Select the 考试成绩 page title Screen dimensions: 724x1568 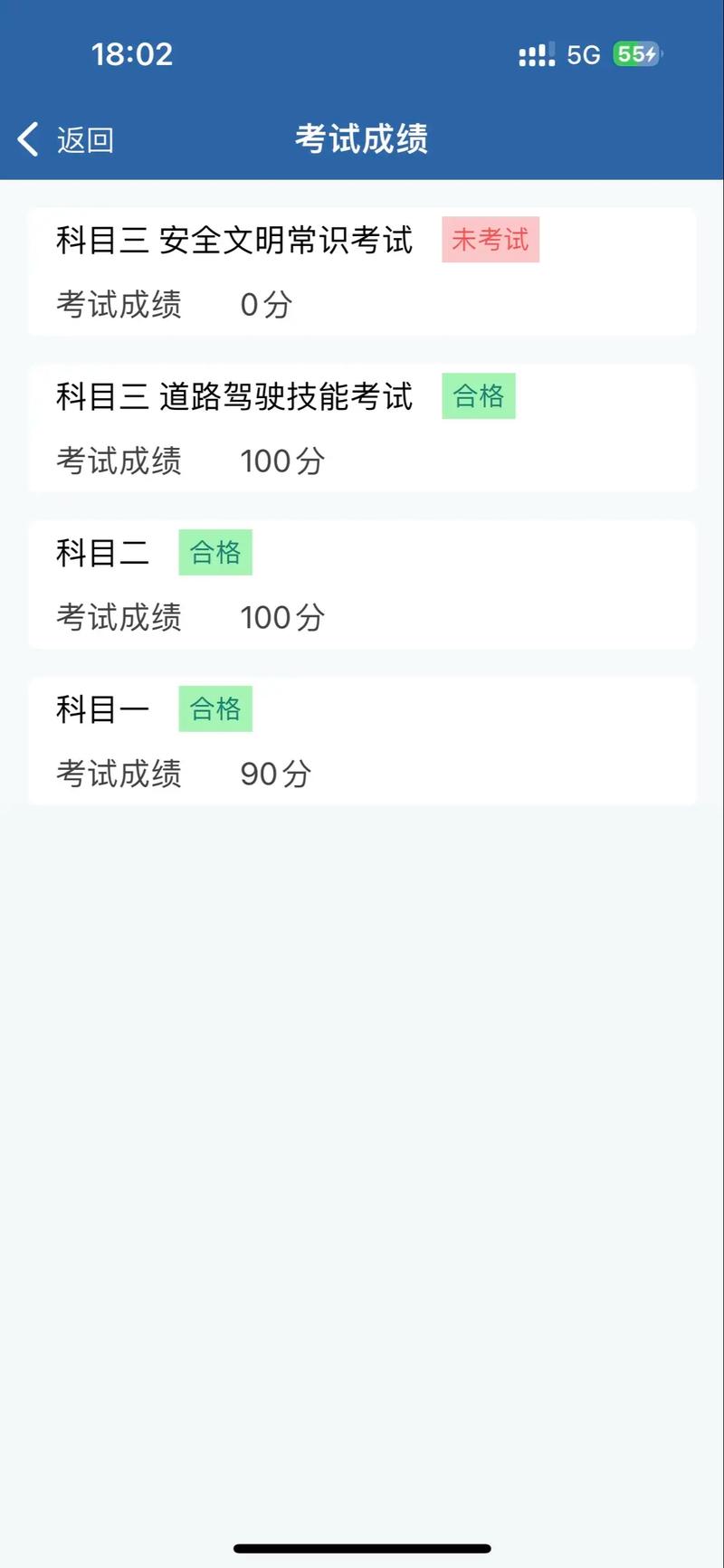pyautogui.click(x=361, y=138)
